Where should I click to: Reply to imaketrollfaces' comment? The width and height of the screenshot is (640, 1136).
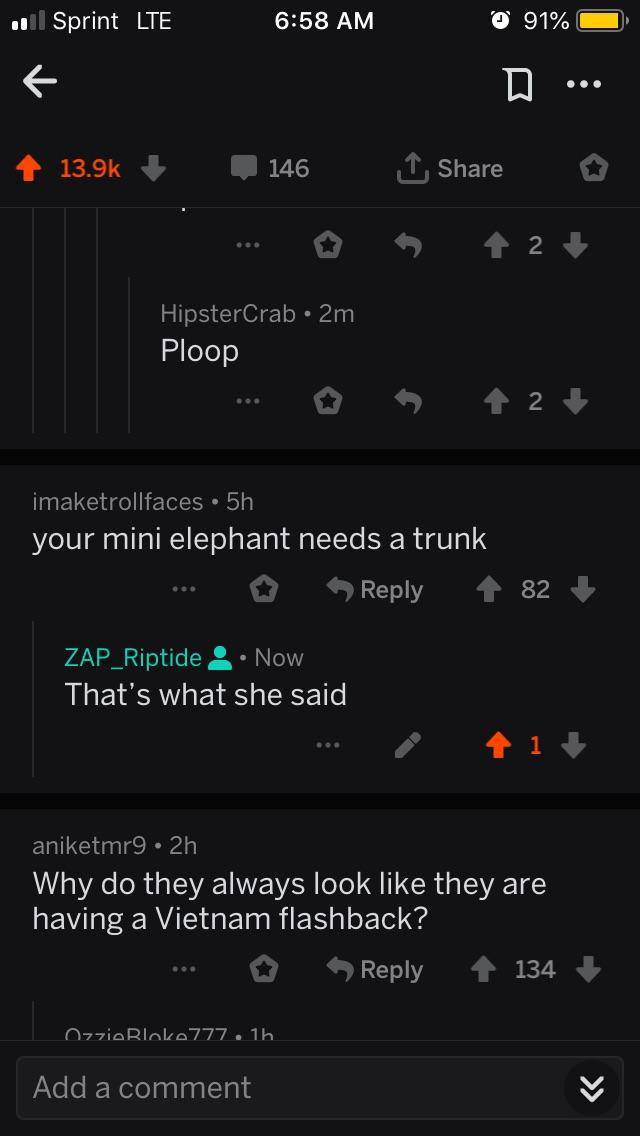pyautogui.click(x=375, y=590)
